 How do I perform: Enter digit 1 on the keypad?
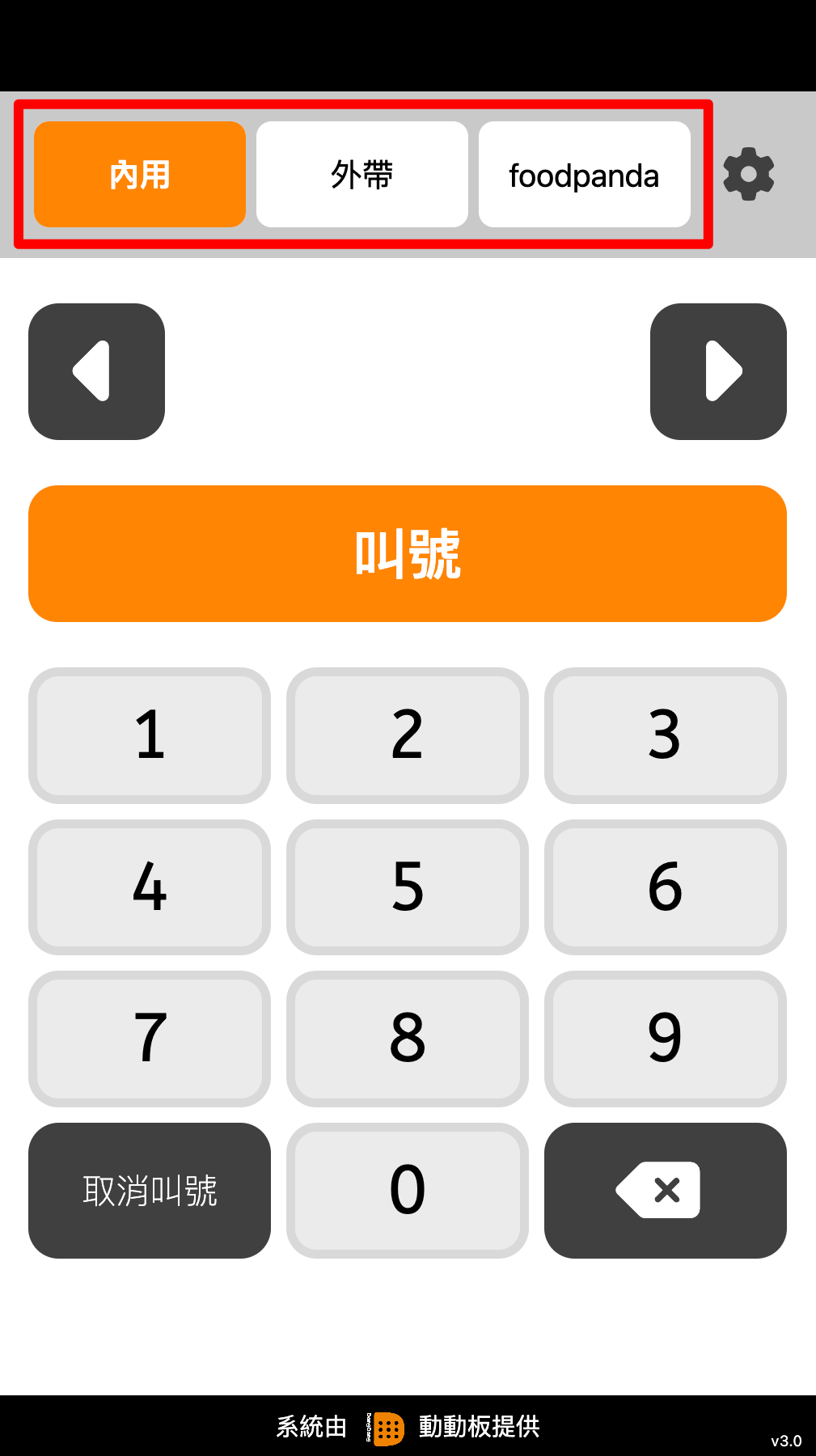[150, 735]
